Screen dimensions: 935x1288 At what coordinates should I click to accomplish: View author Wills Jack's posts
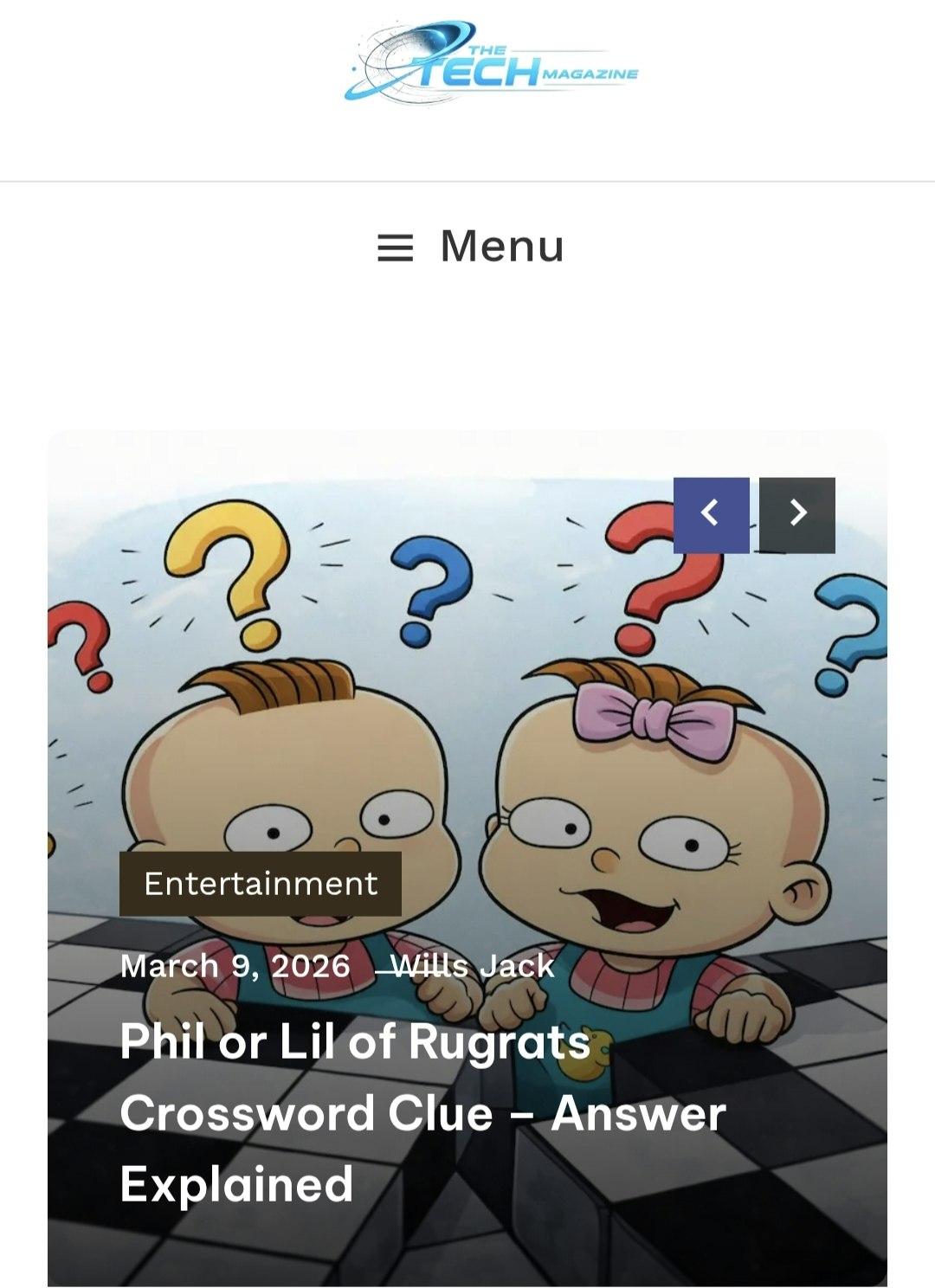[x=473, y=966]
